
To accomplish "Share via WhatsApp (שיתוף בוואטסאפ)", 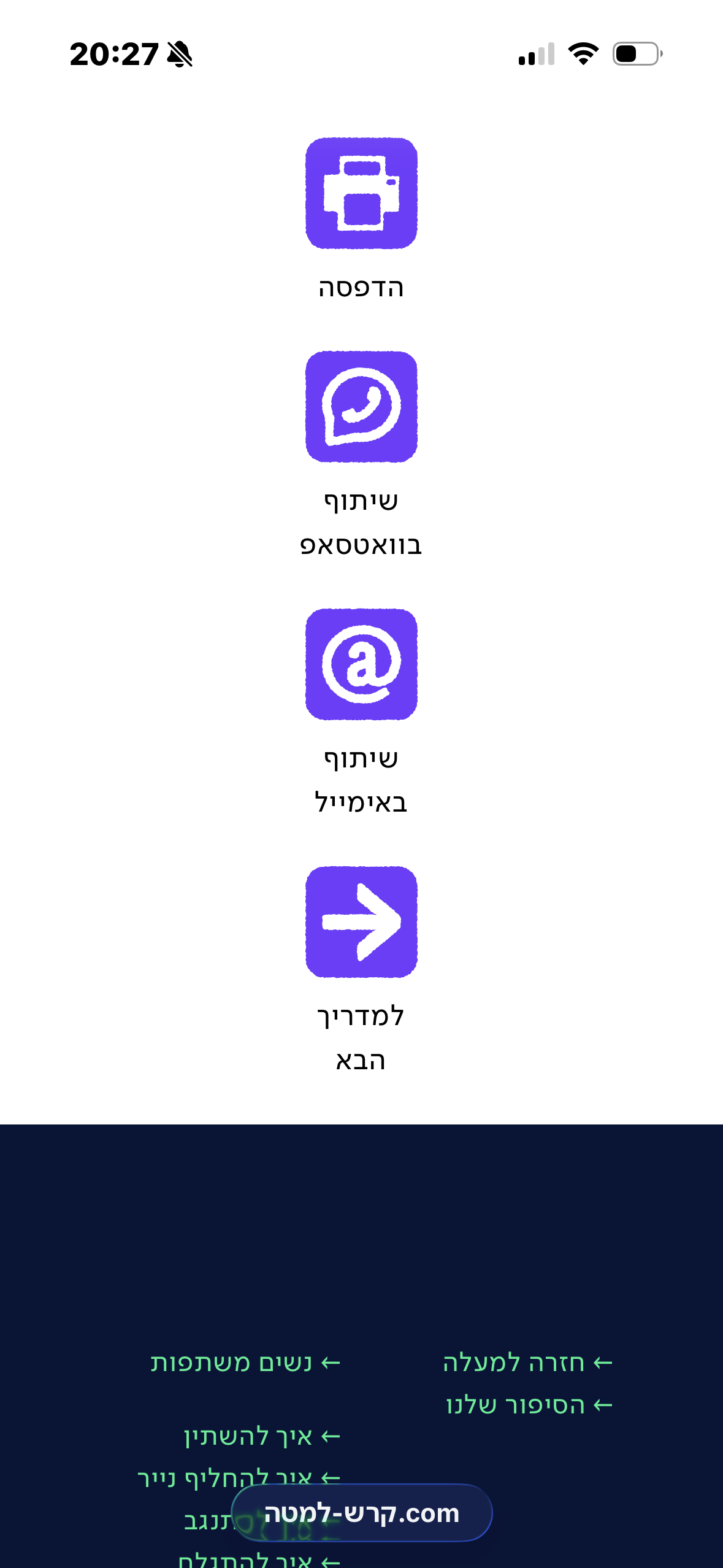I will (x=361, y=407).
